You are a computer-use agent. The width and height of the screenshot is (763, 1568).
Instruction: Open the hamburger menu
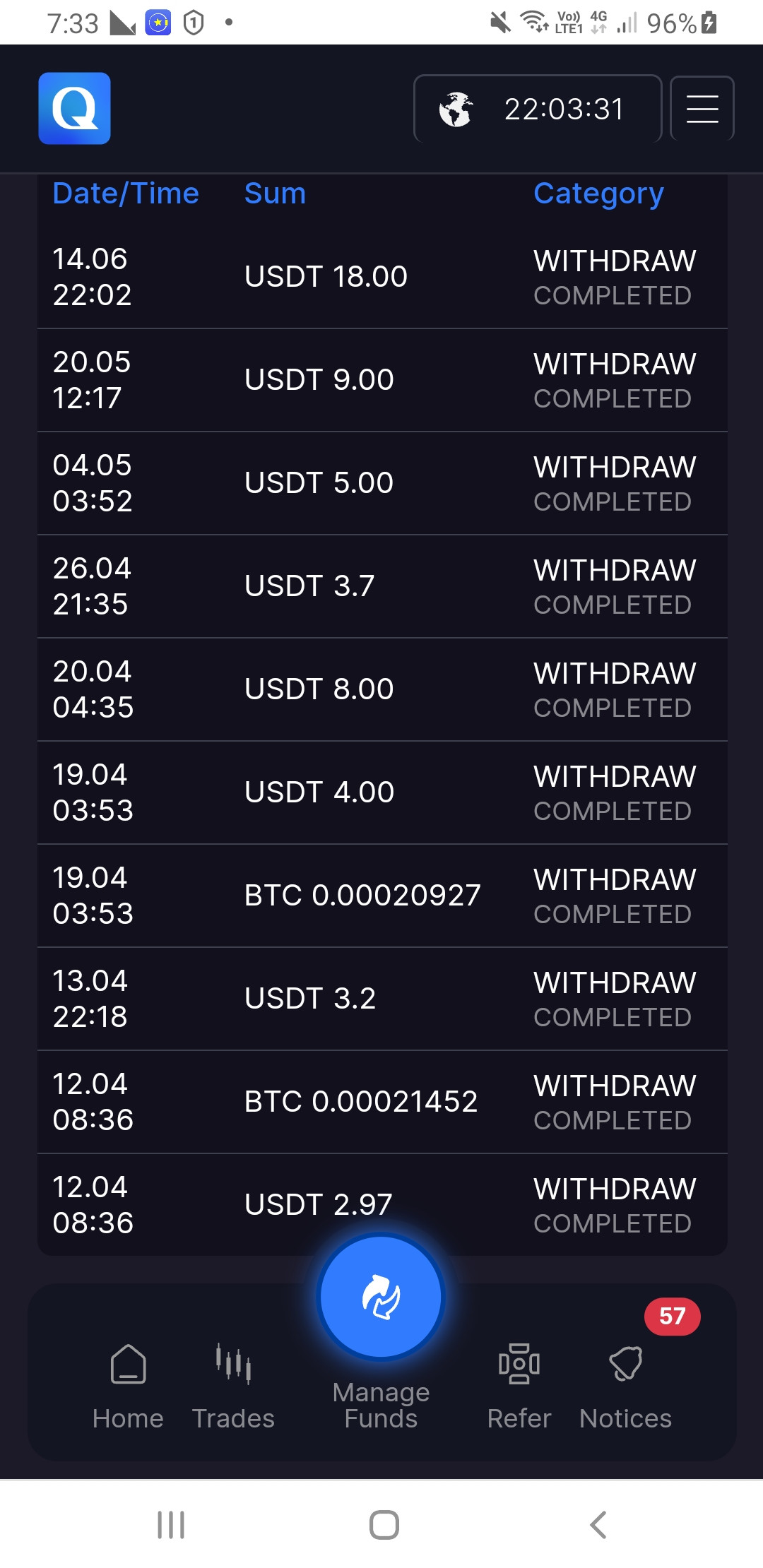point(702,109)
